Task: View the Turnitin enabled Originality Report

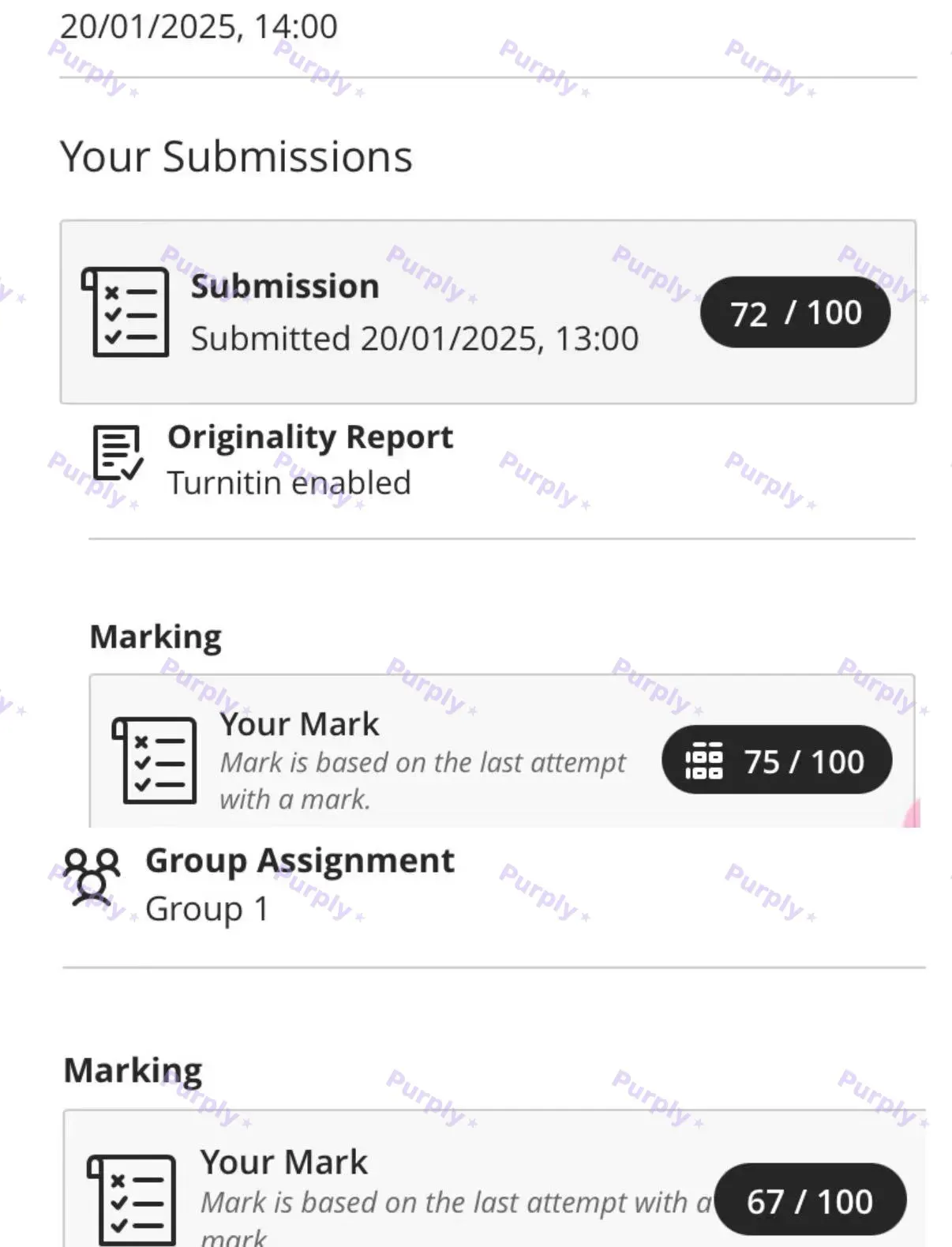Action: (311, 458)
